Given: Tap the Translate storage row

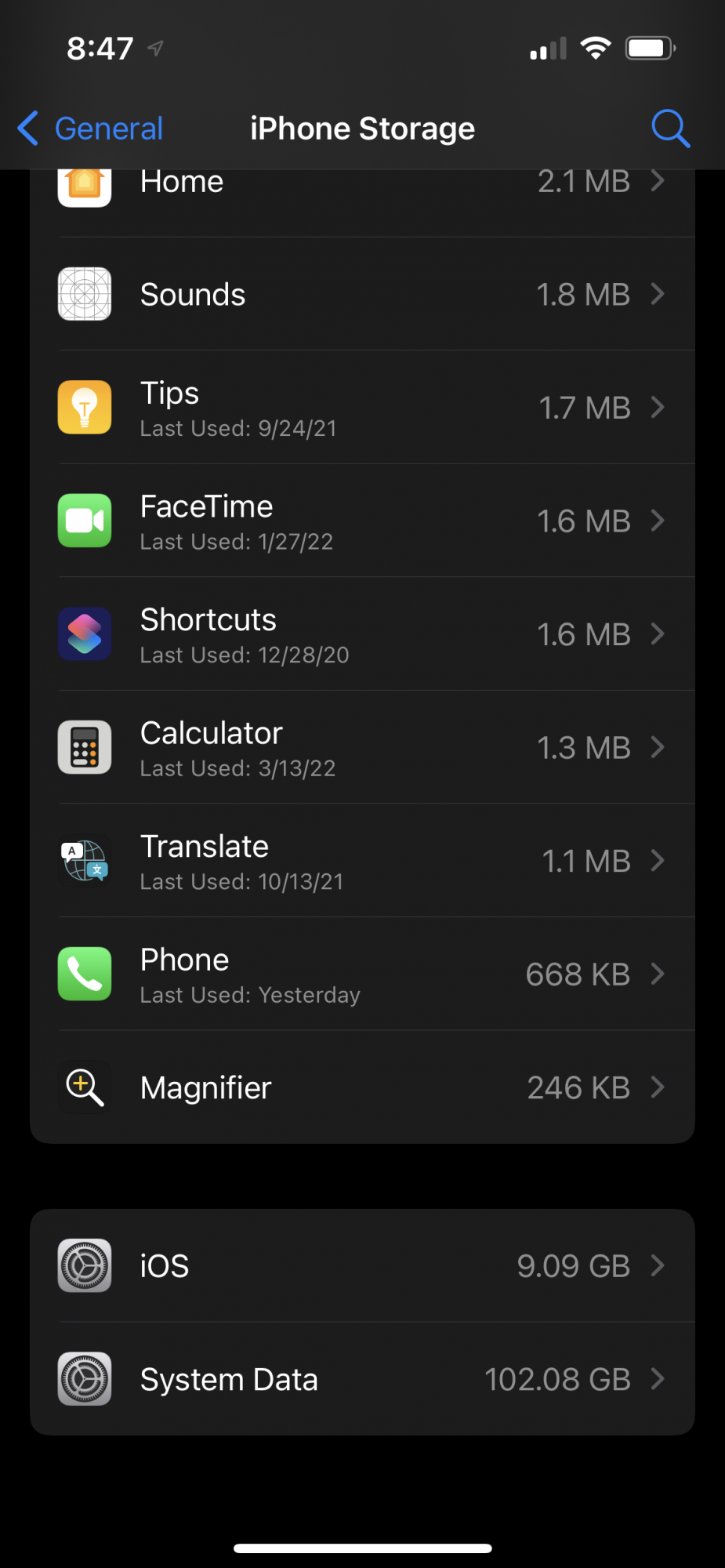Looking at the screenshot, I should pyautogui.click(x=362, y=861).
